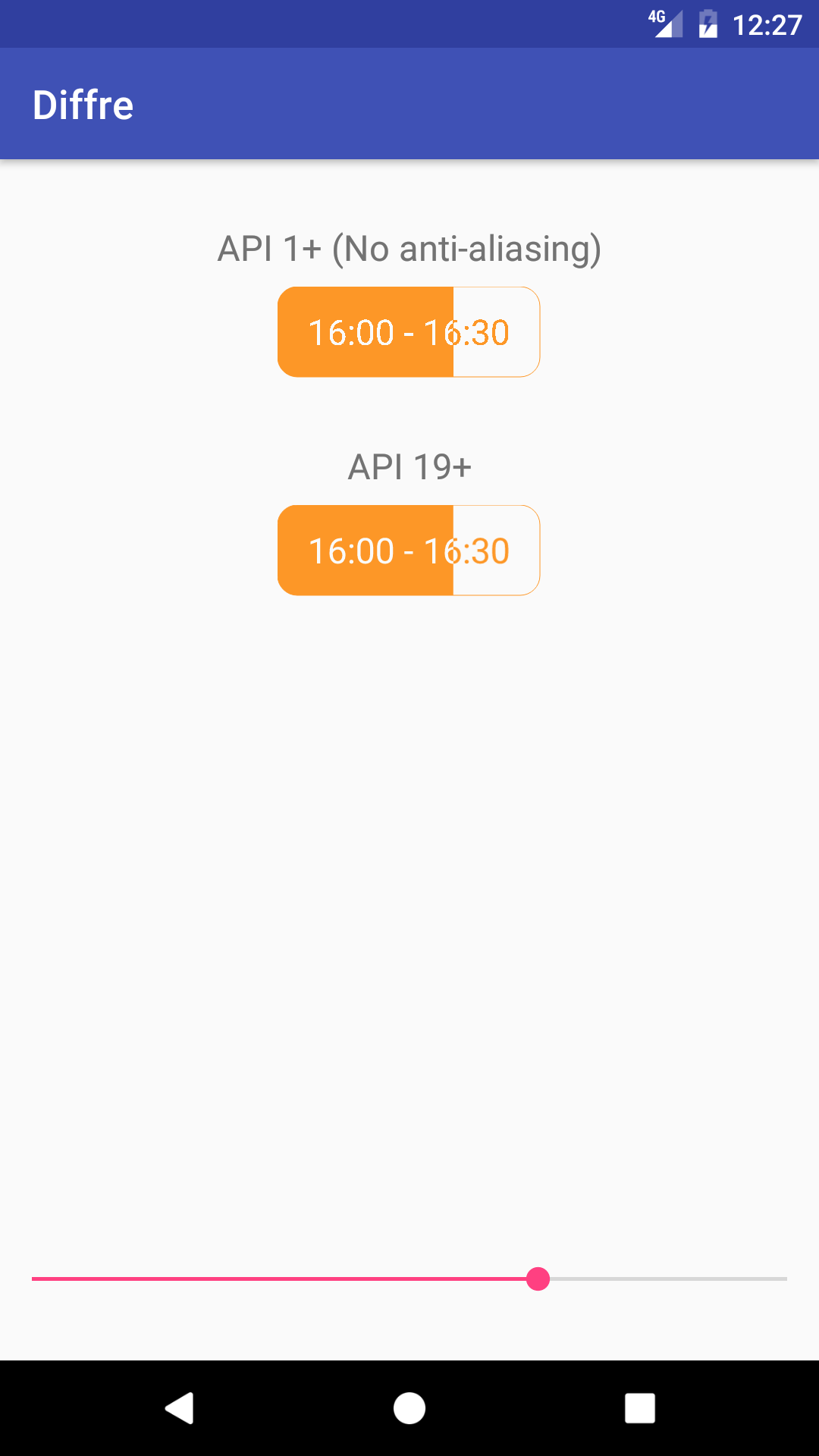The height and width of the screenshot is (1456, 819).
Task: Go to the home screen
Action: tap(409, 1408)
